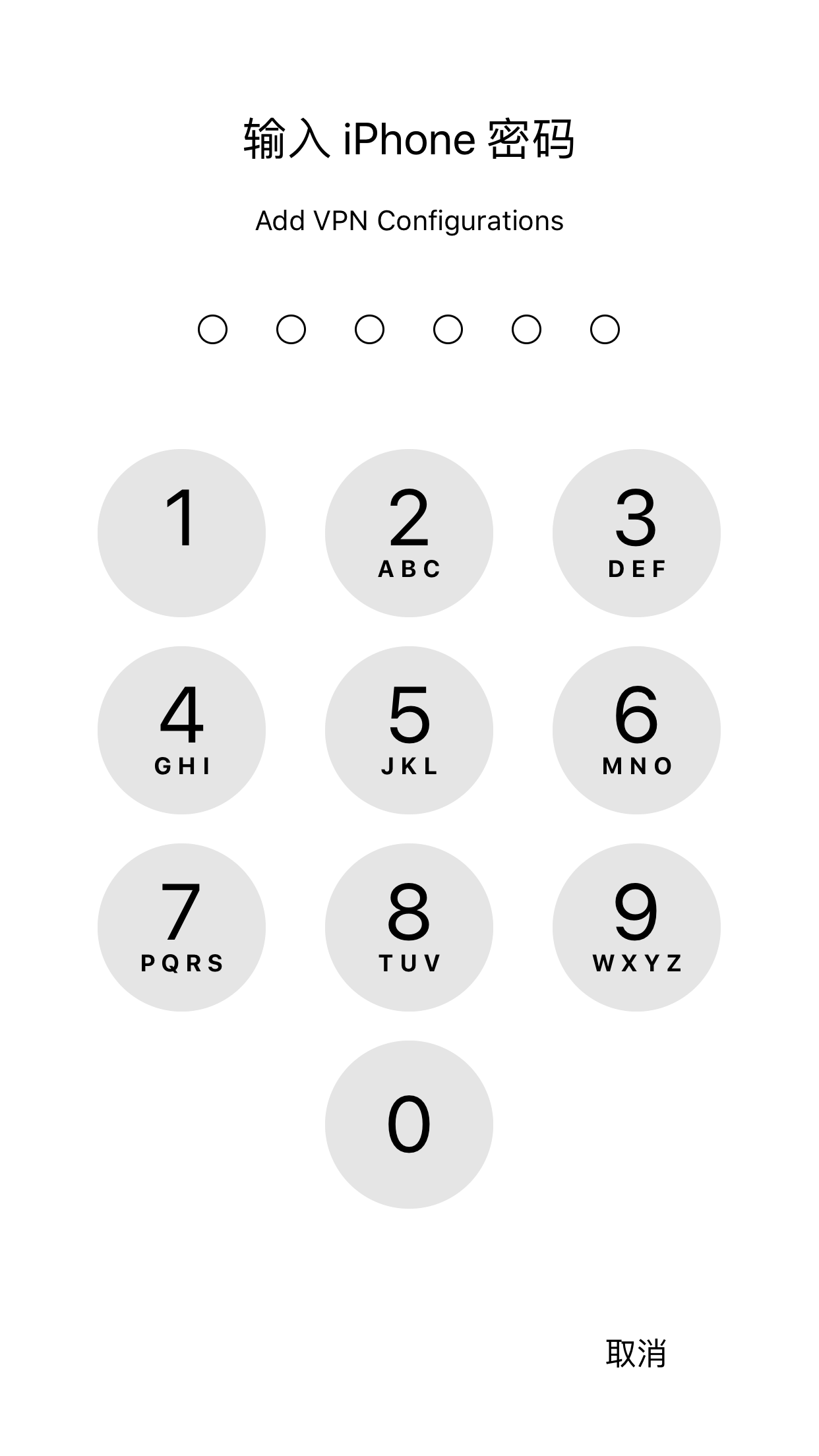
Task: Enter digit 6 MNO
Action: pyautogui.click(x=636, y=730)
